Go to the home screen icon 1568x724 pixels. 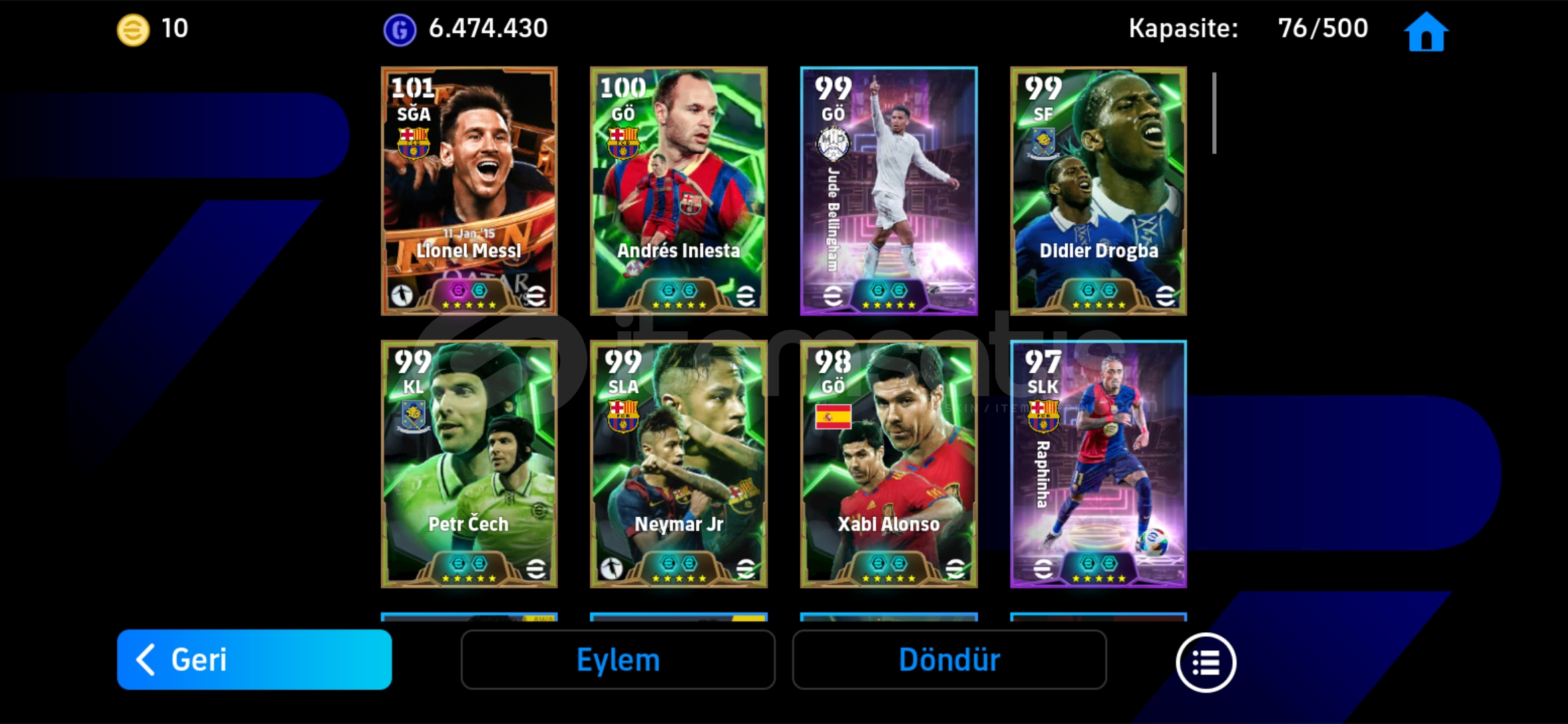[1426, 32]
